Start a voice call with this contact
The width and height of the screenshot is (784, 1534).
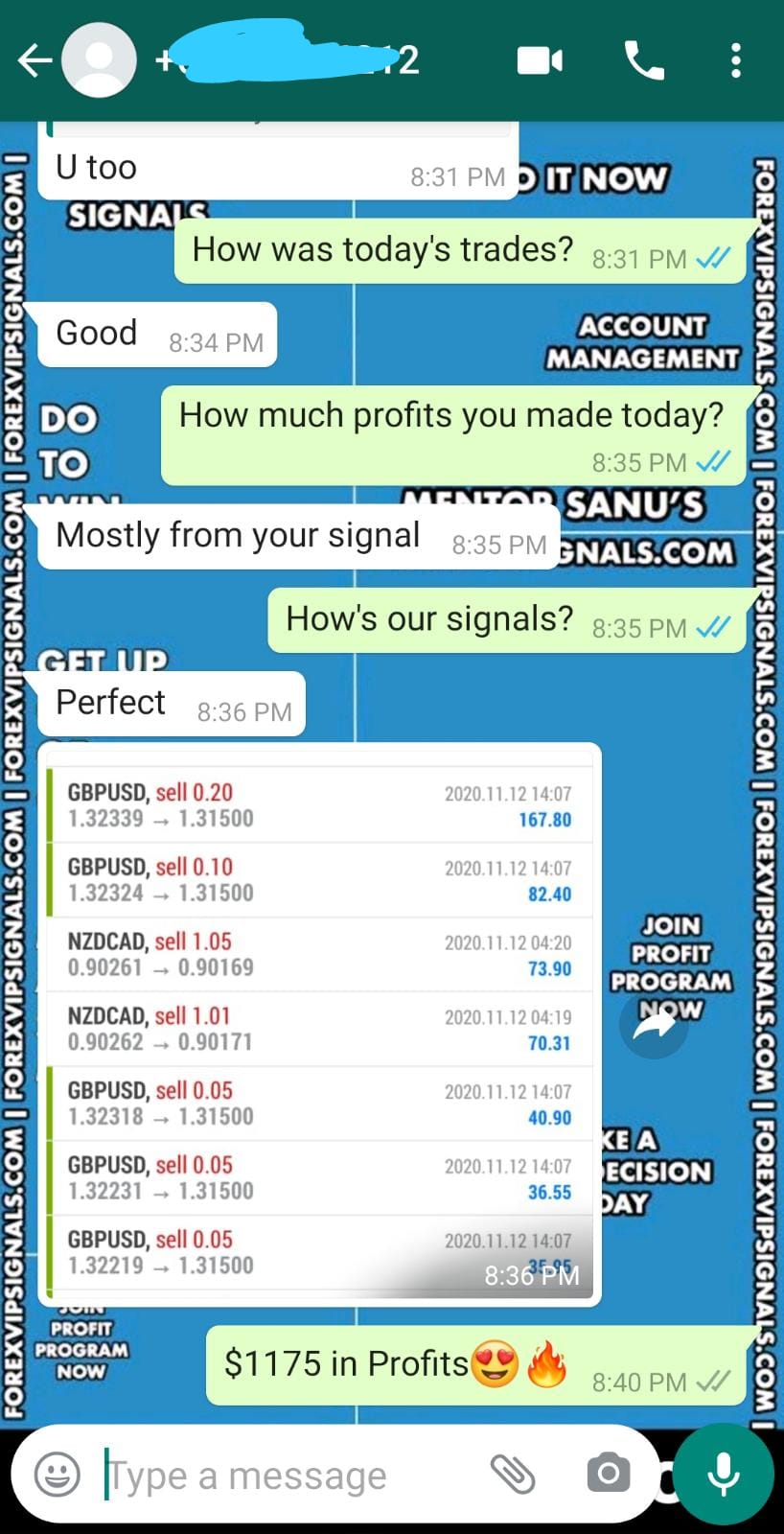click(x=644, y=60)
